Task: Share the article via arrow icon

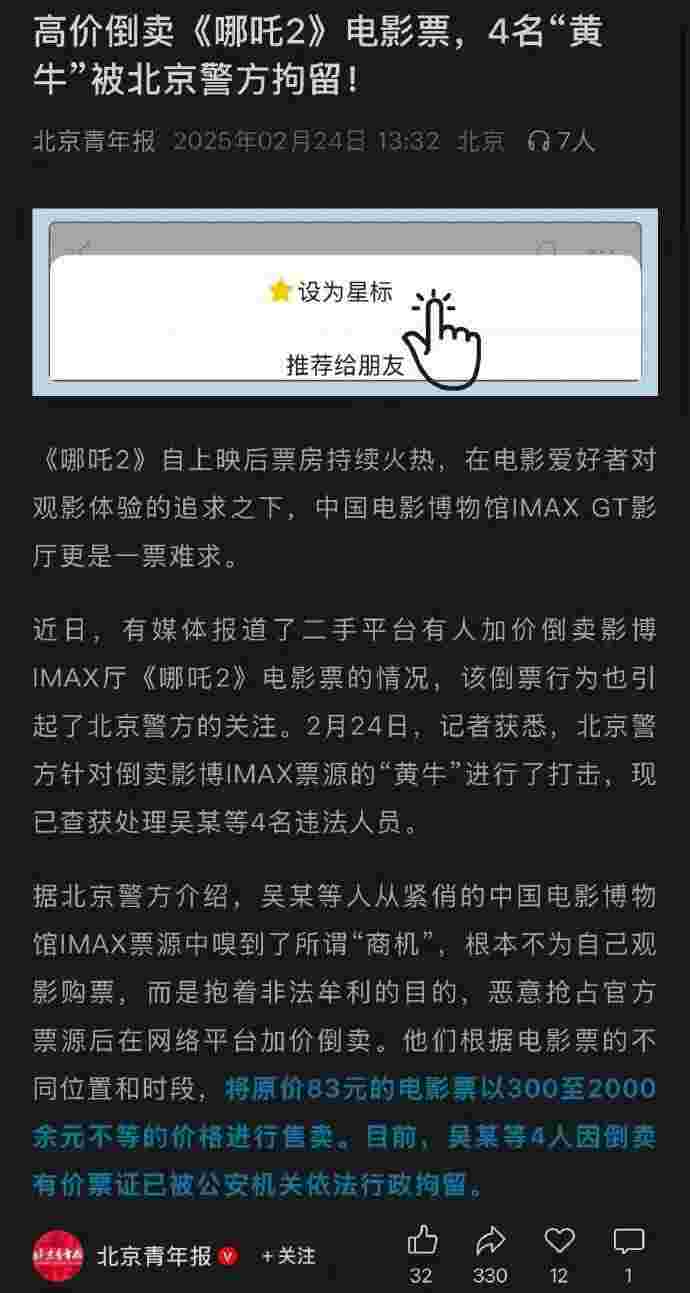Action: pos(490,1242)
